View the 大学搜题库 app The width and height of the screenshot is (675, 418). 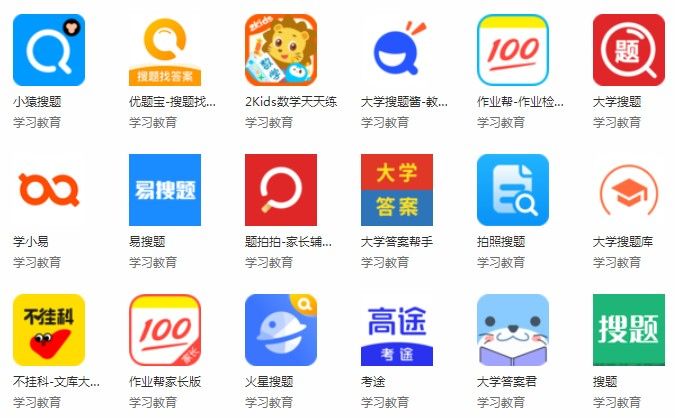629,190
